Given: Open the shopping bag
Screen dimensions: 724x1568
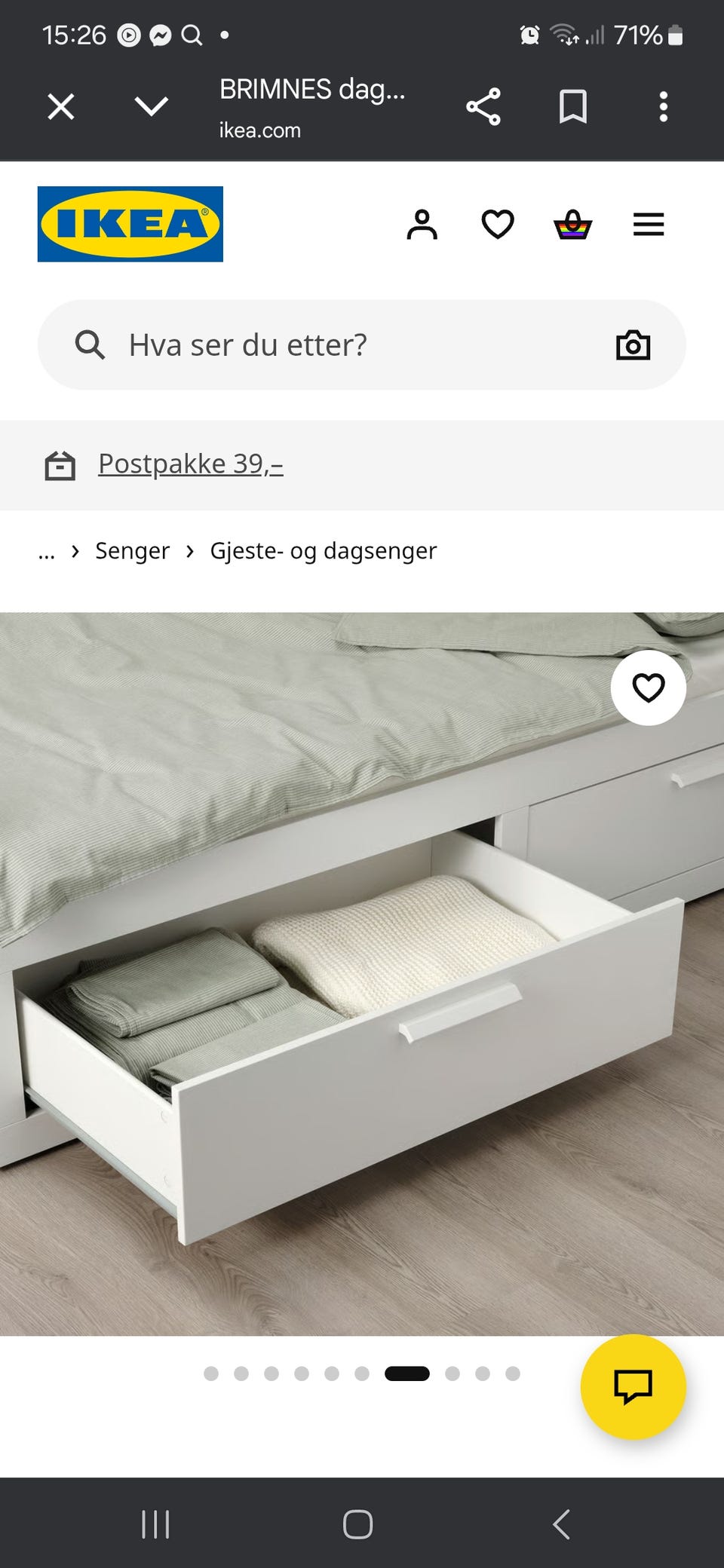Looking at the screenshot, I should coord(573,224).
